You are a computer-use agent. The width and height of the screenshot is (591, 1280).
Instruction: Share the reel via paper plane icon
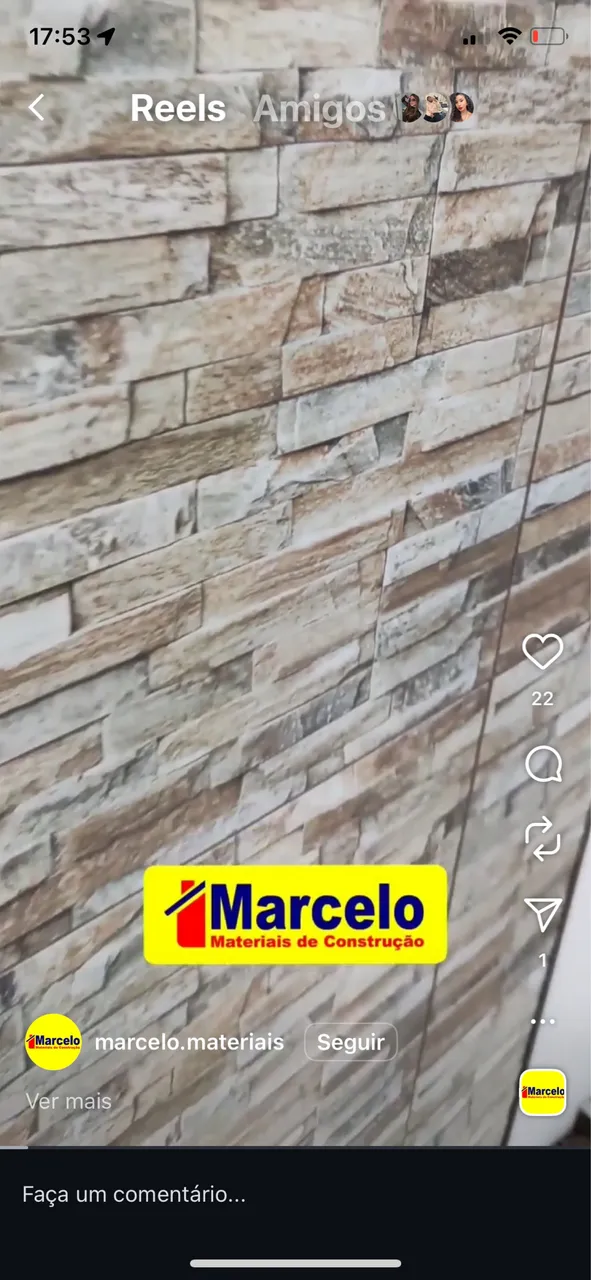542,914
